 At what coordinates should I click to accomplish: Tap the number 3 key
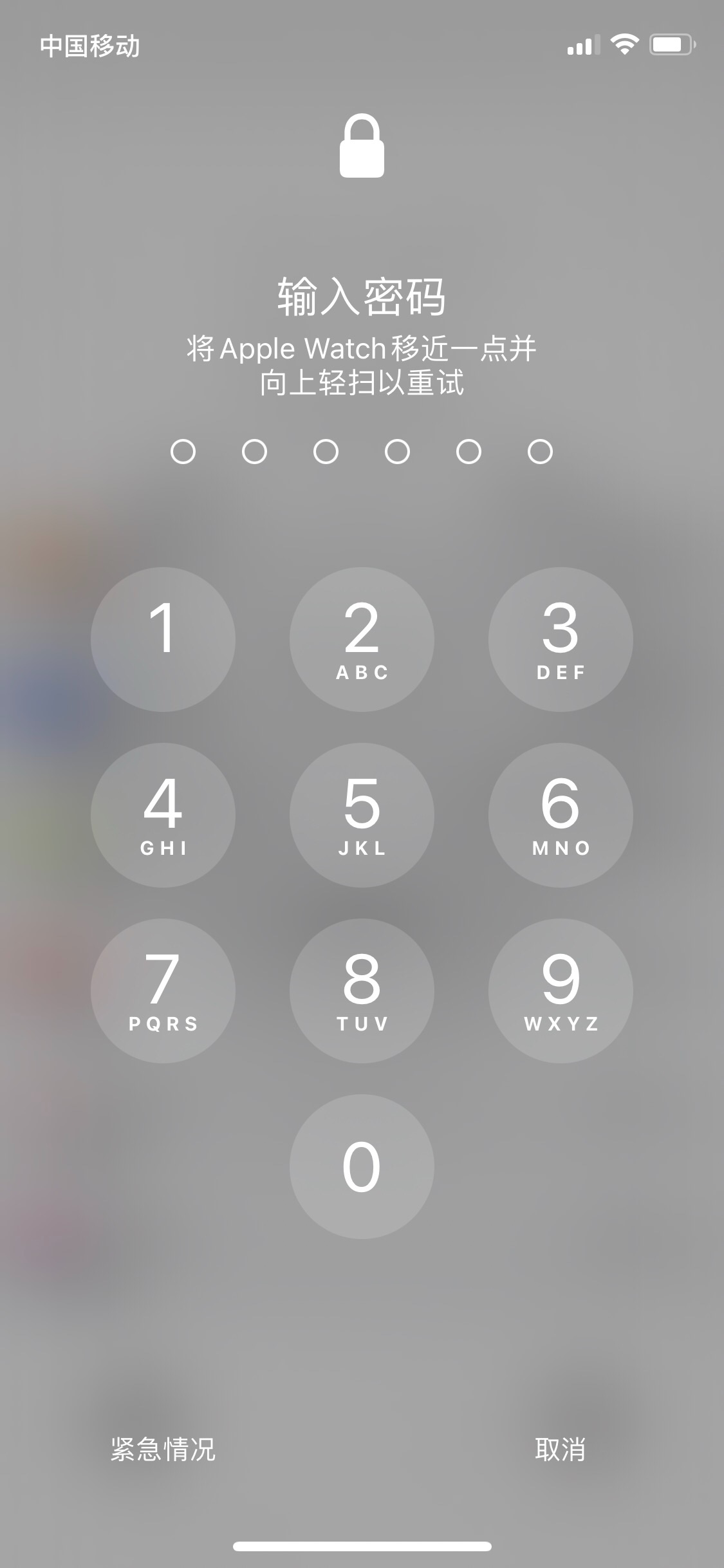click(560, 639)
